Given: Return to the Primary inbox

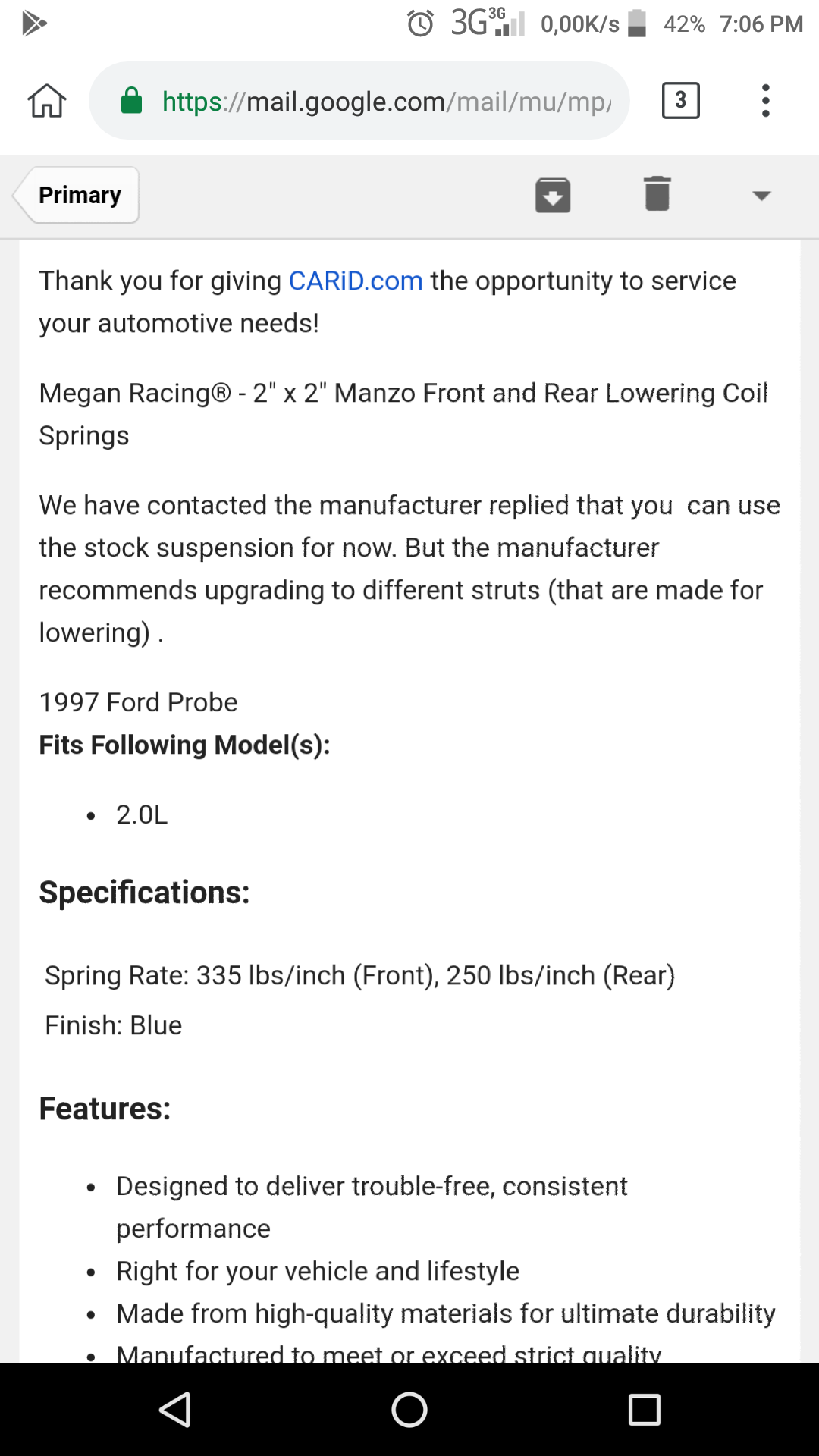Looking at the screenshot, I should pyautogui.click(x=77, y=196).
